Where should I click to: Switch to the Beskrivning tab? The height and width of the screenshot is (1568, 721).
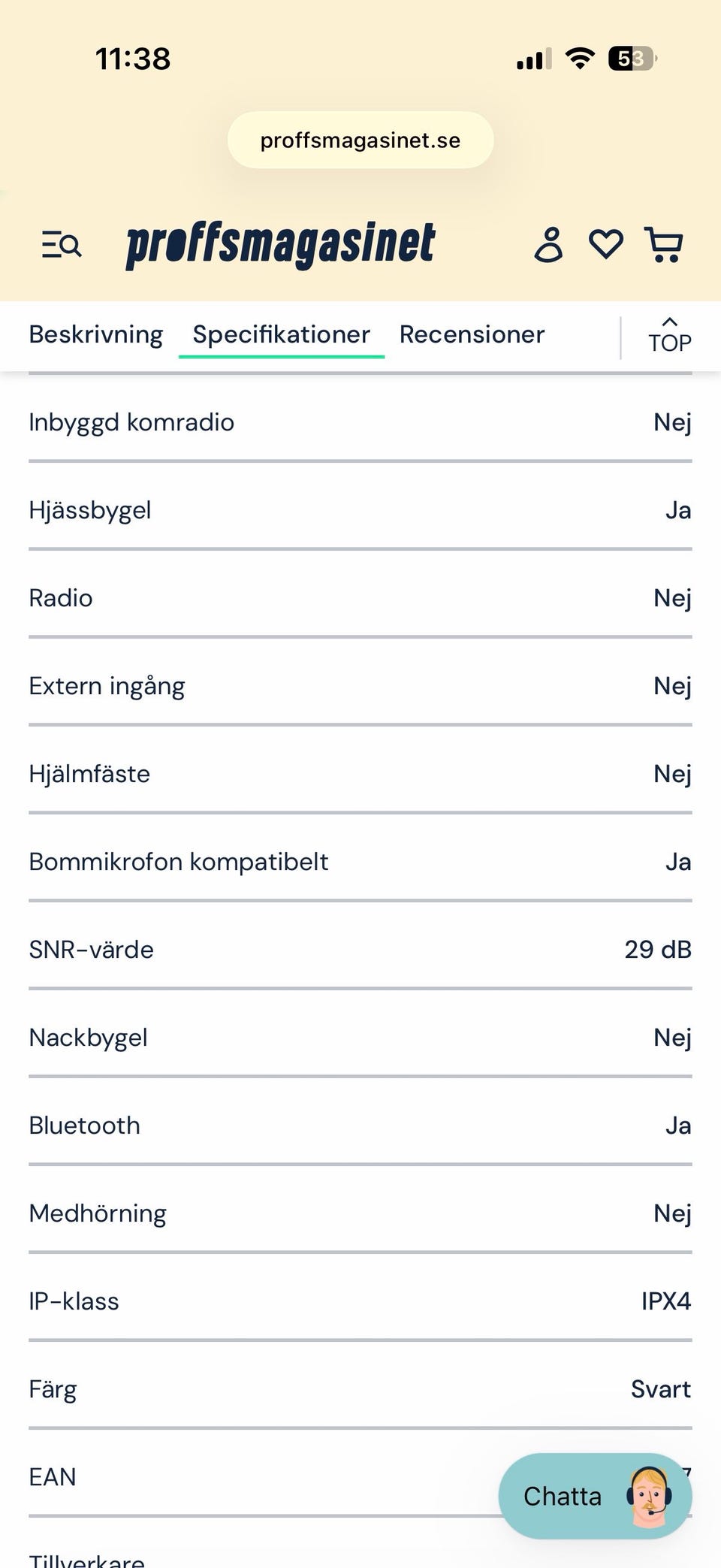coord(95,335)
